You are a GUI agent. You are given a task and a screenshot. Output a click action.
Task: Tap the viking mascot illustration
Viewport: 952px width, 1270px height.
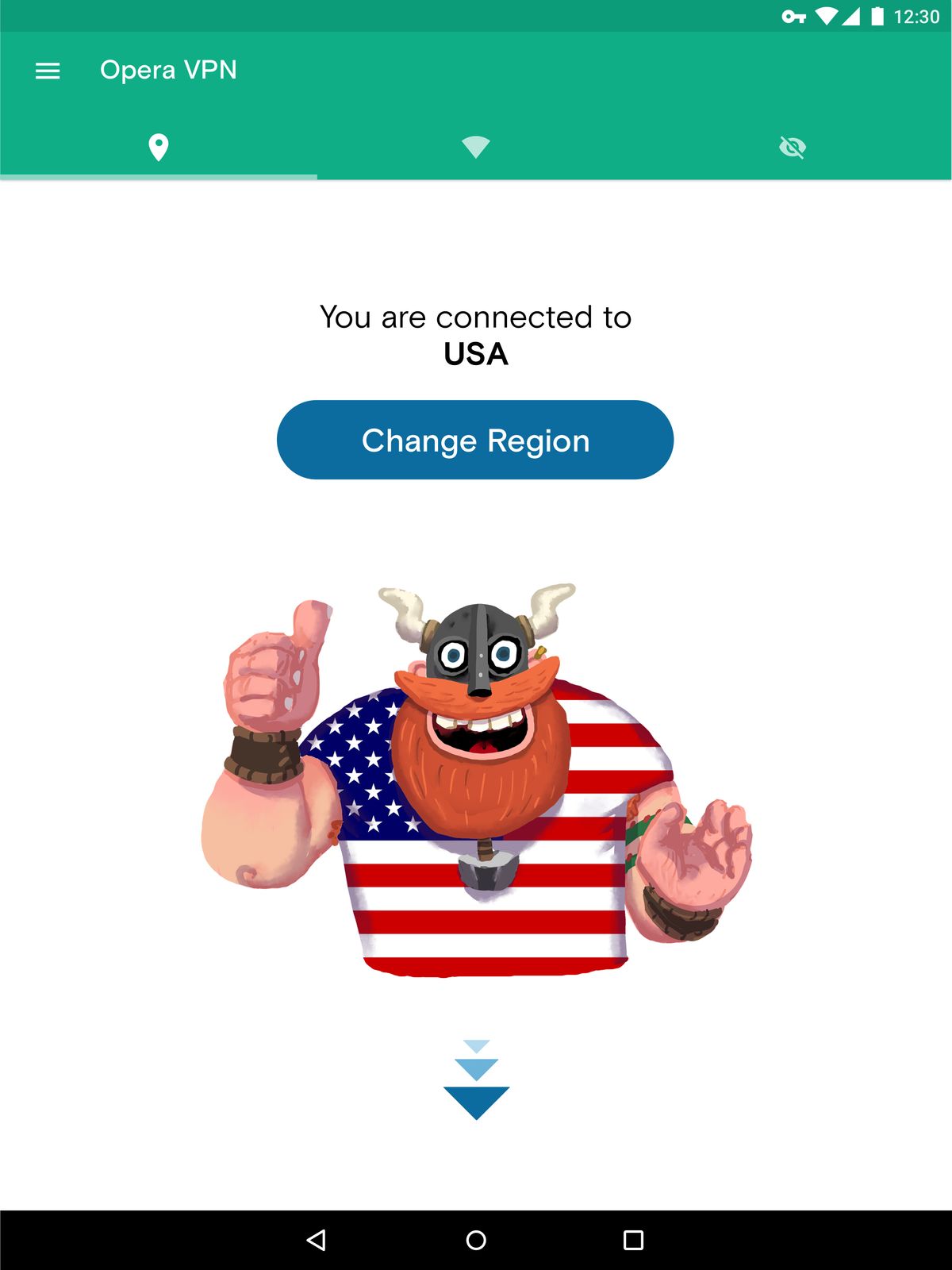[476, 786]
